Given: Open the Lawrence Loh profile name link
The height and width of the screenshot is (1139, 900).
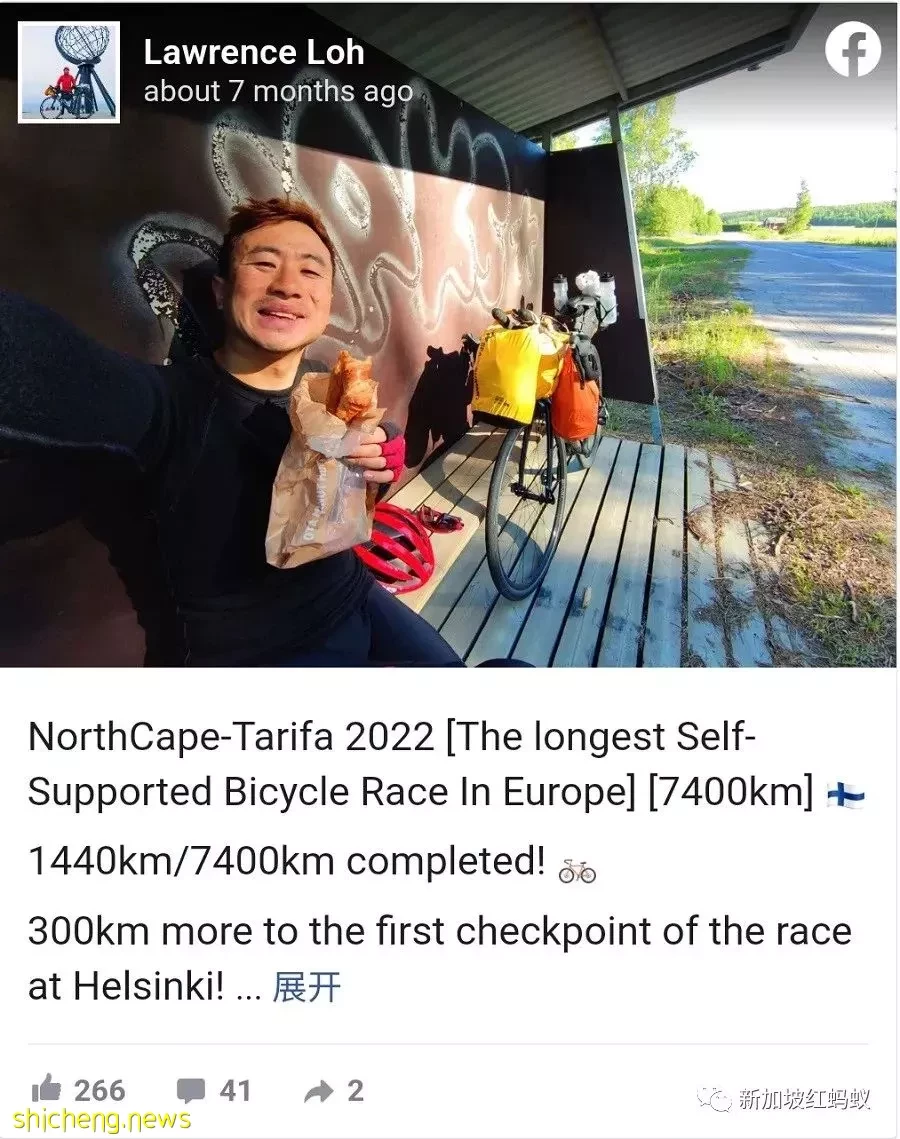Looking at the screenshot, I should point(254,52).
